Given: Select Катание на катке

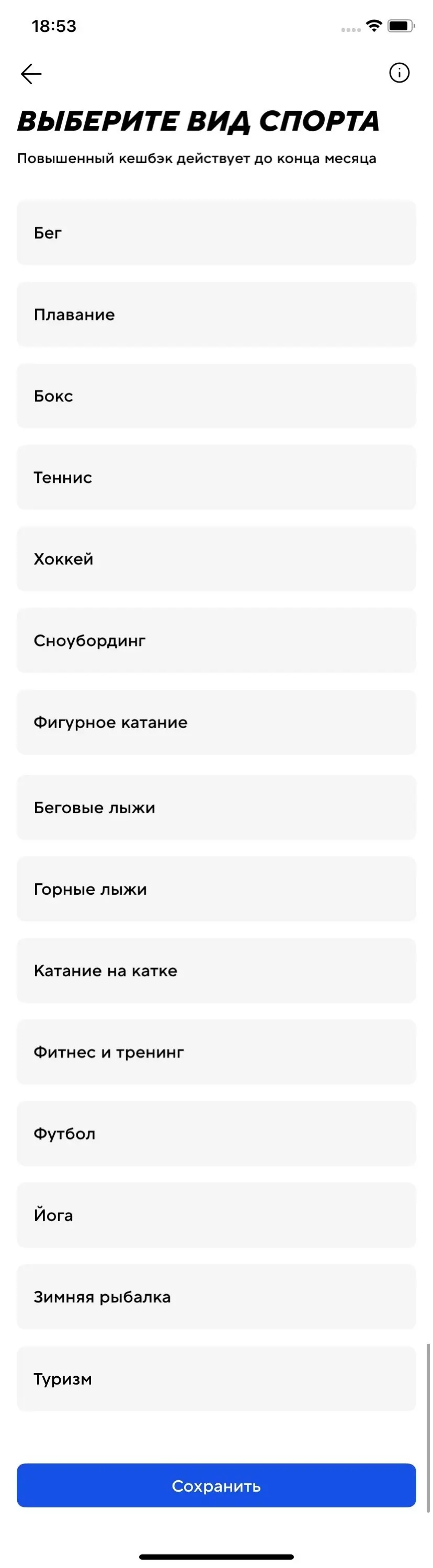Looking at the screenshot, I should [x=216, y=970].
